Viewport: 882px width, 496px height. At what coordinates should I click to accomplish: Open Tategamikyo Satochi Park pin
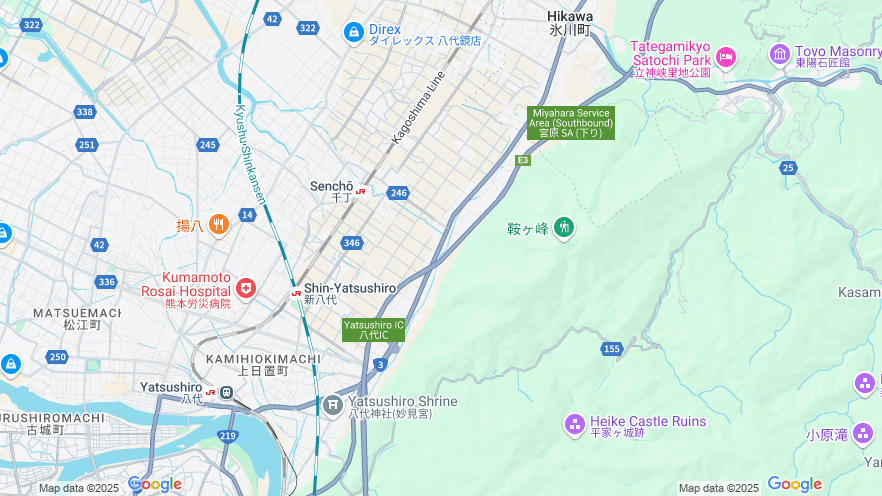click(x=726, y=58)
